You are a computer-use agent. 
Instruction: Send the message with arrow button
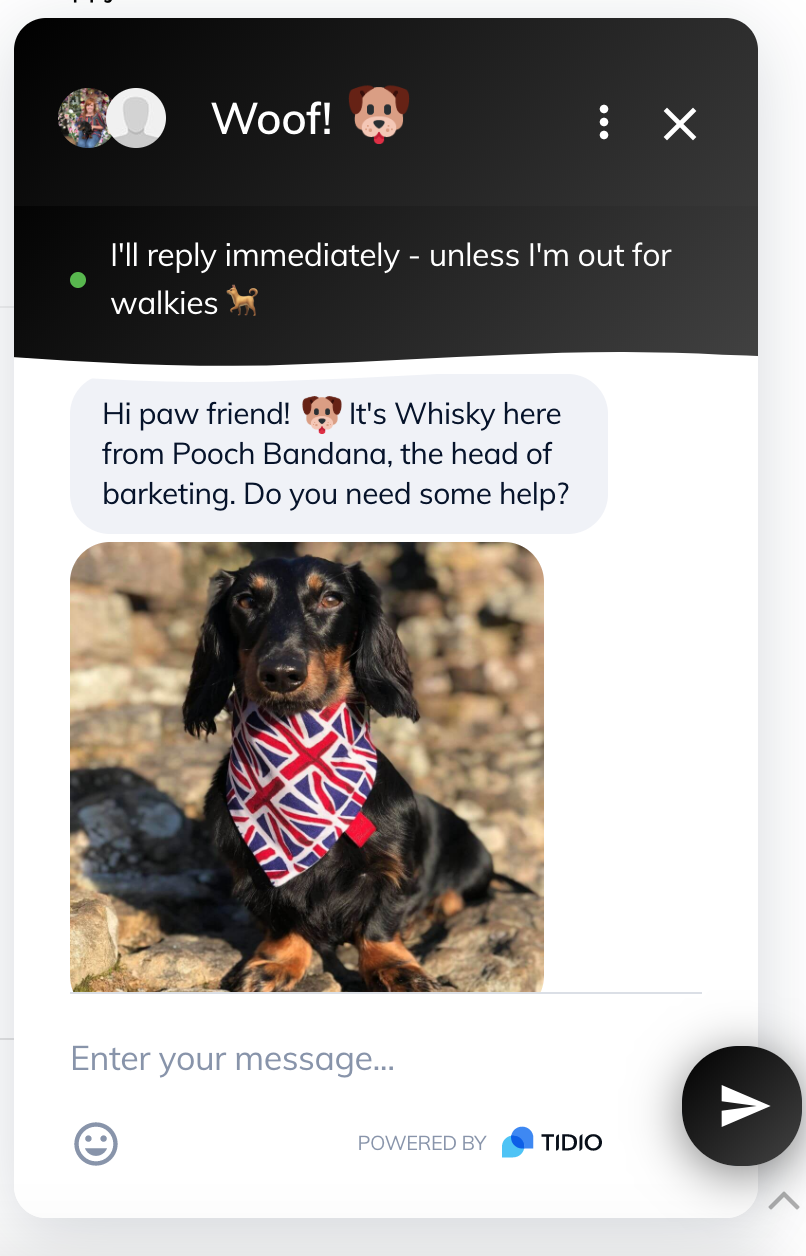click(x=742, y=1106)
